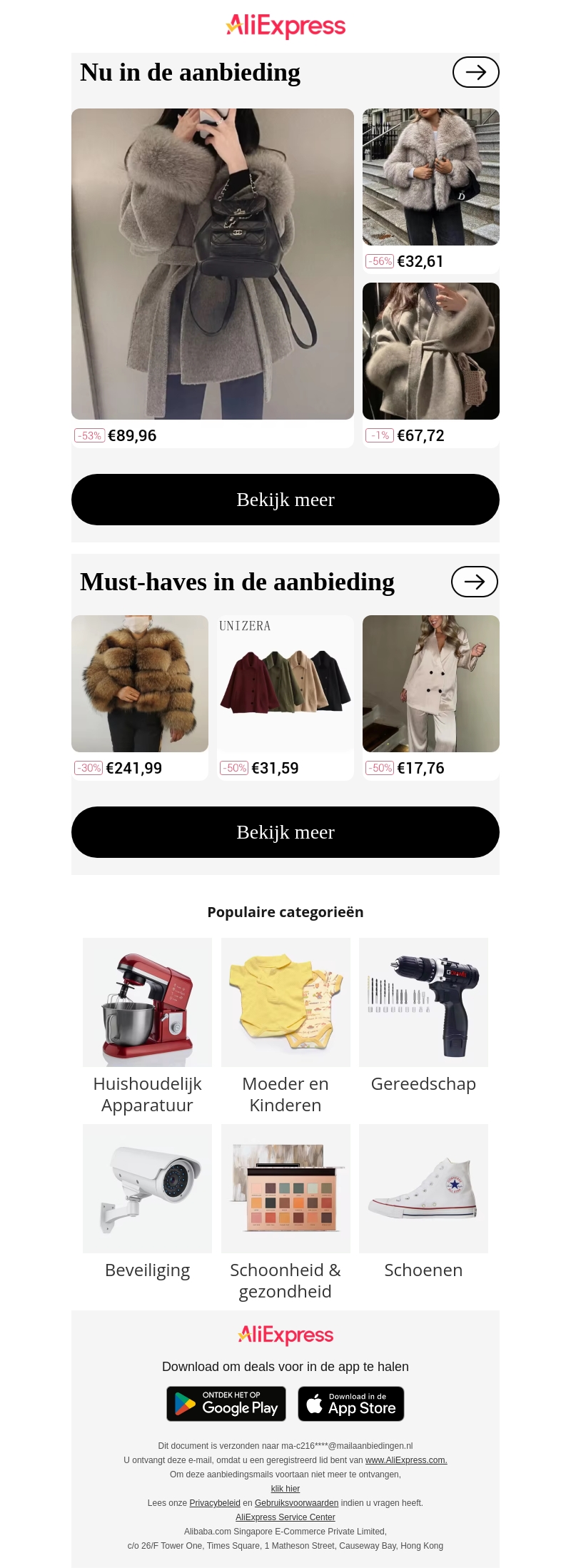Open the satin suit priced €17,76
This screenshot has height=1568, width=571.
click(x=431, y=684)
